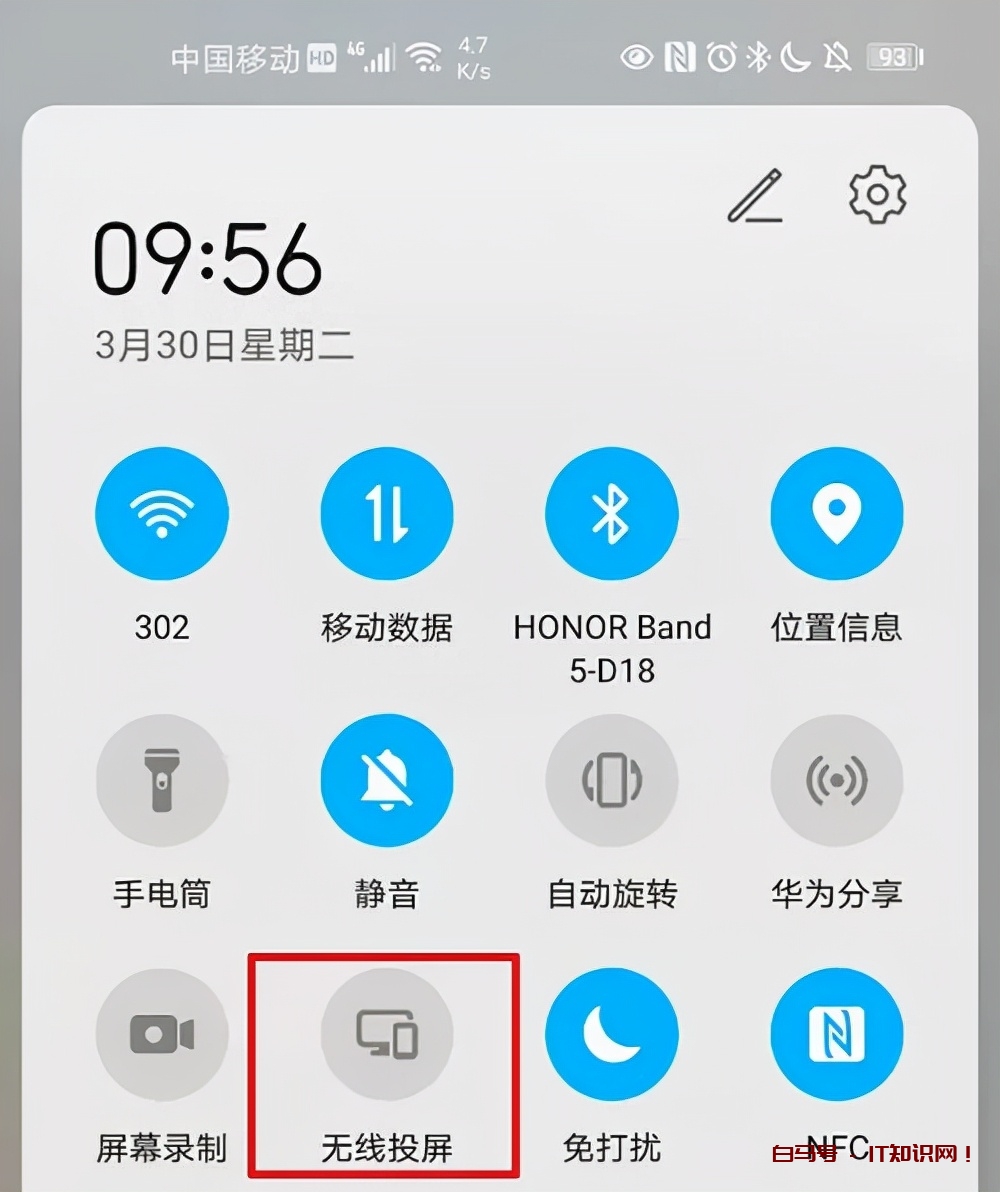Screen dimensions: 1000x1192
Task: Disable the NFC tile
Action: point(837,1035)
